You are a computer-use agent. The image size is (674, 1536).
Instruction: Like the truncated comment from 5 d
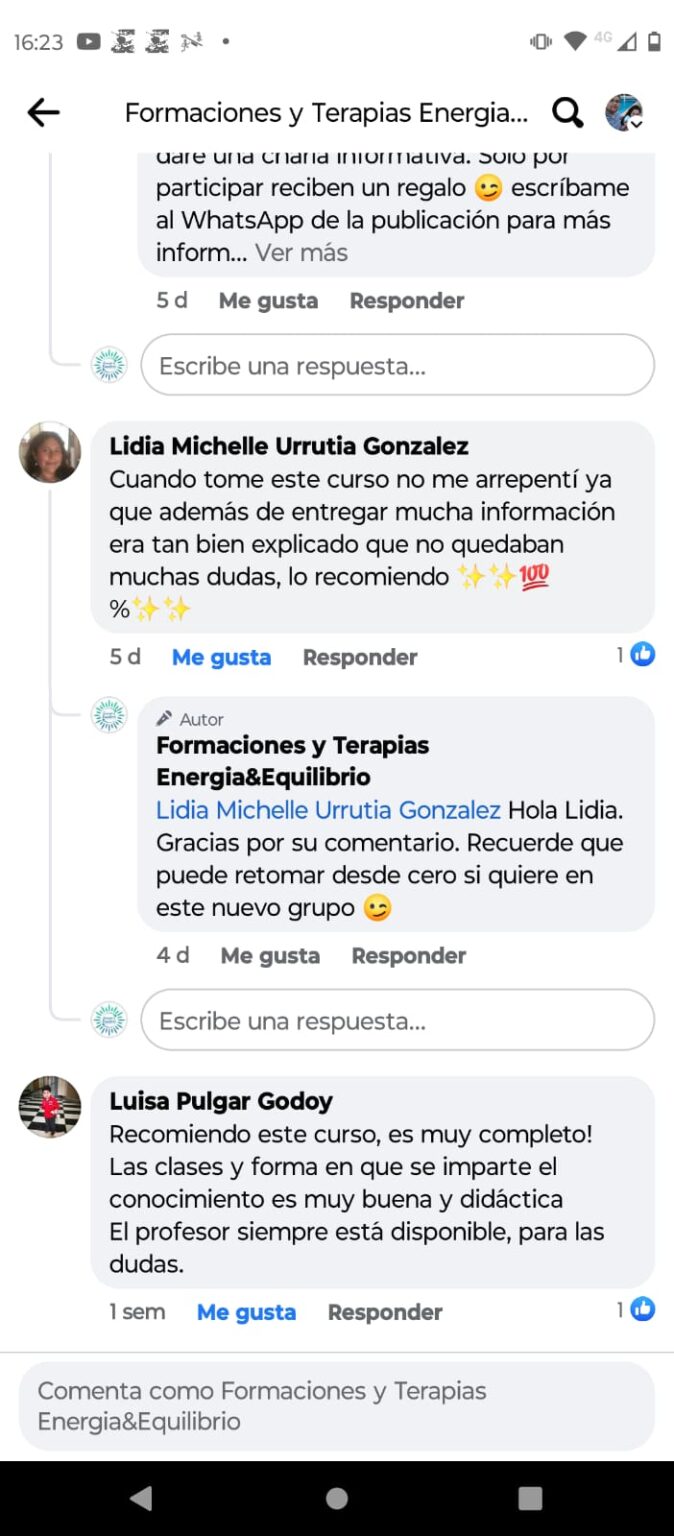(x=268, y=301)
